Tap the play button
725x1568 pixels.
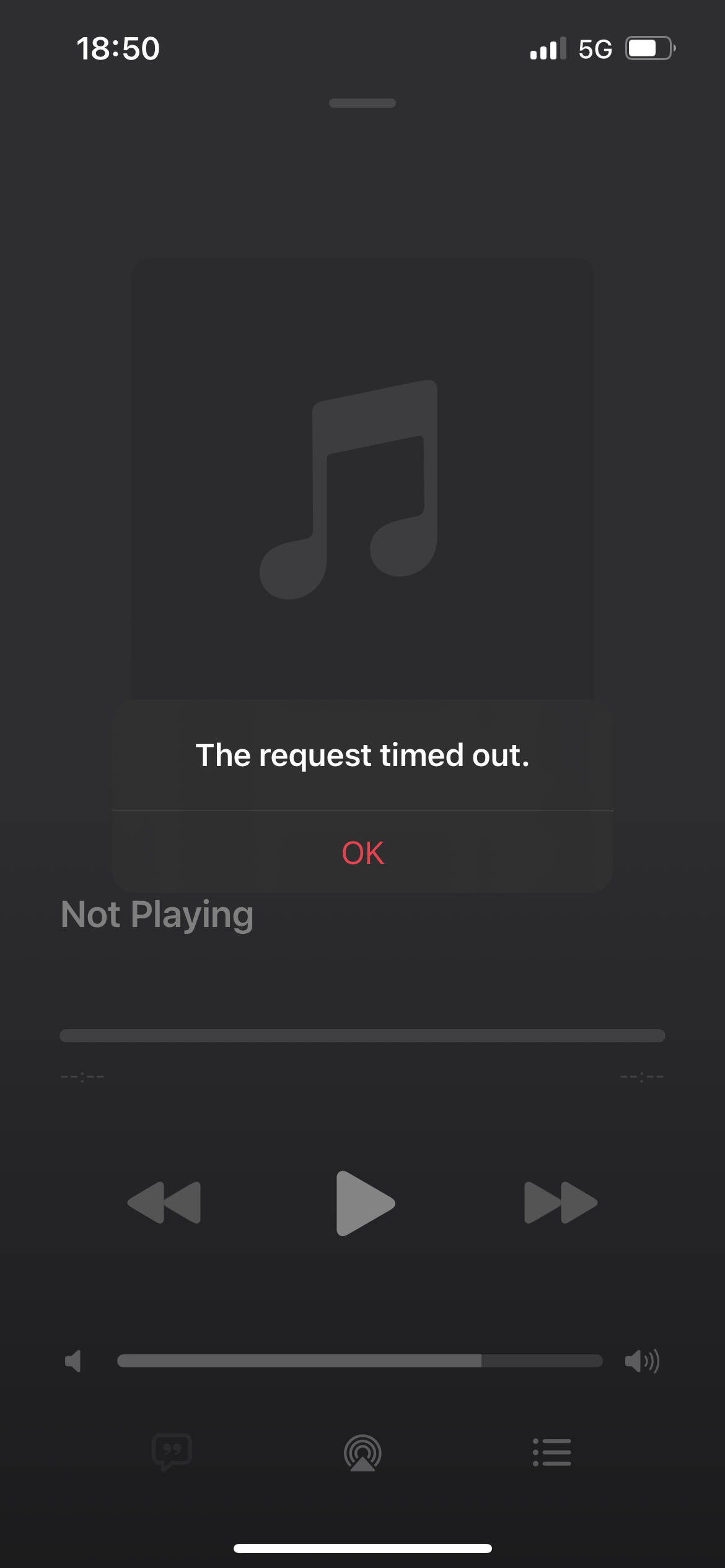(364, 1203)
